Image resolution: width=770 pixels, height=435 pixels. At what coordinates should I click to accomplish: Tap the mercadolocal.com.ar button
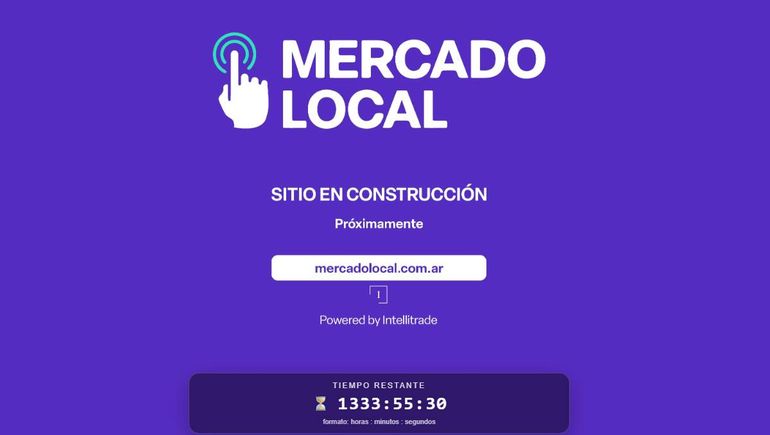click(x=378, y=268)
